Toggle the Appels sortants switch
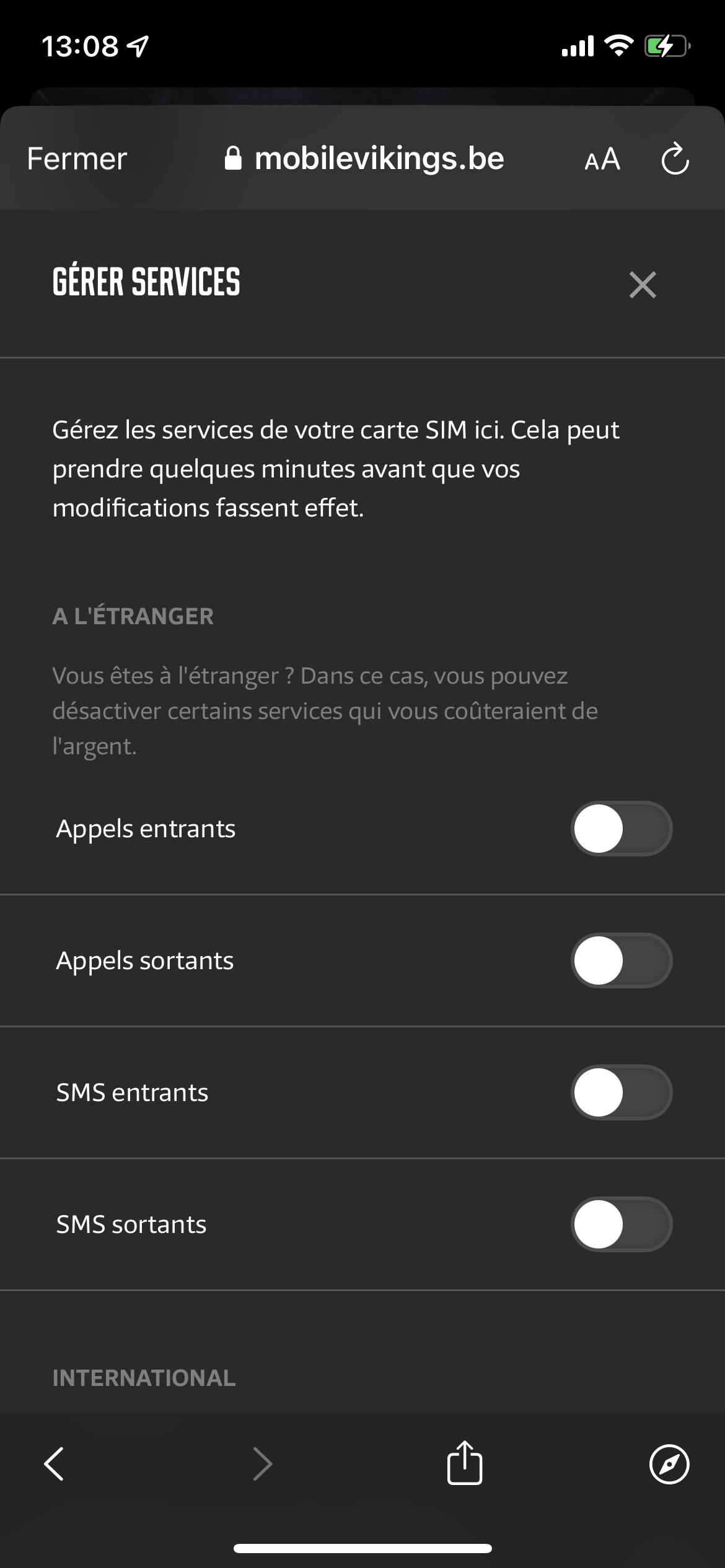This screenshot has width=725, height=1568. click(x=621, y=960)
